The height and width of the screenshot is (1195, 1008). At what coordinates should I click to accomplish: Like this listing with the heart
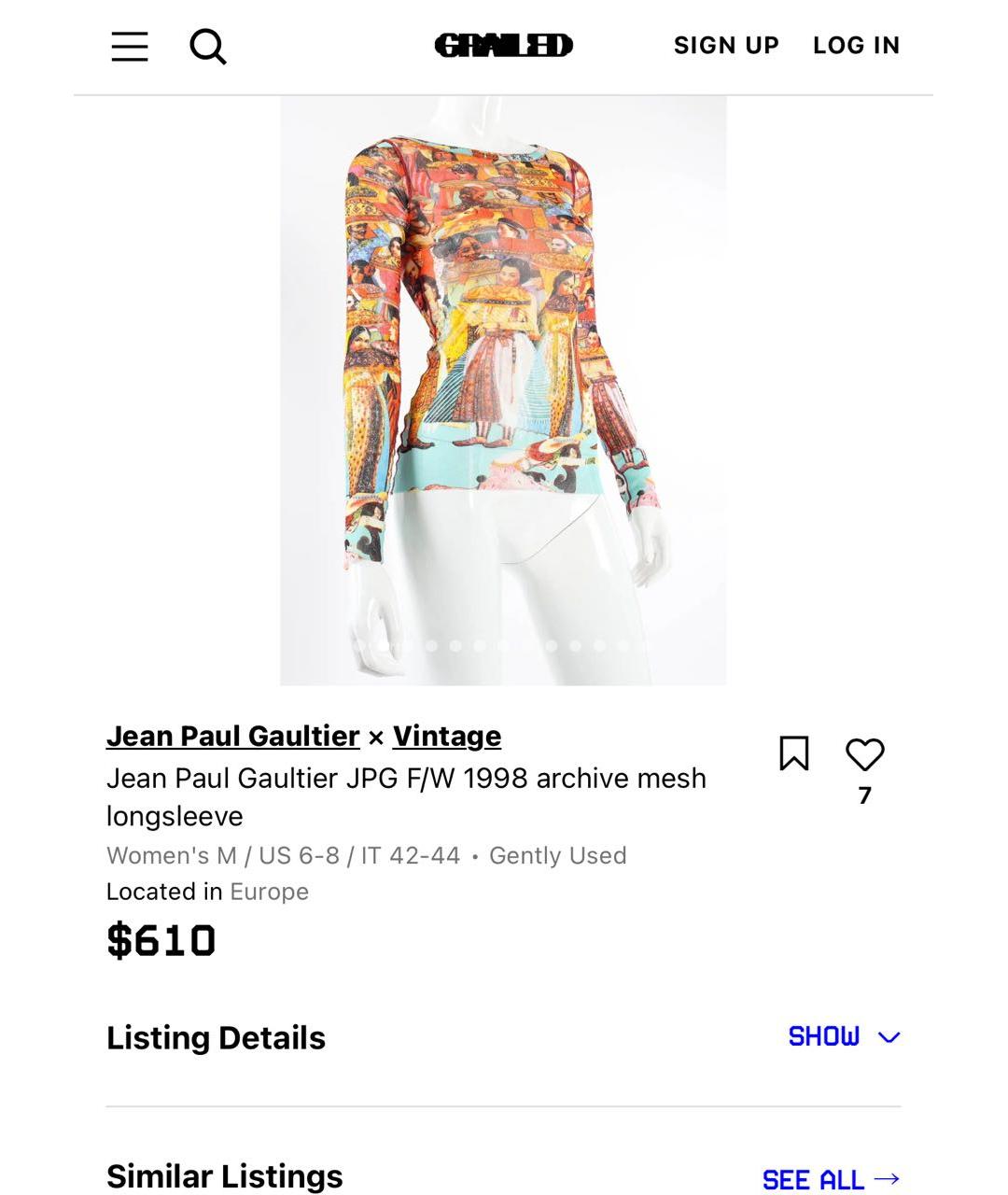click(x=864, y=754)
